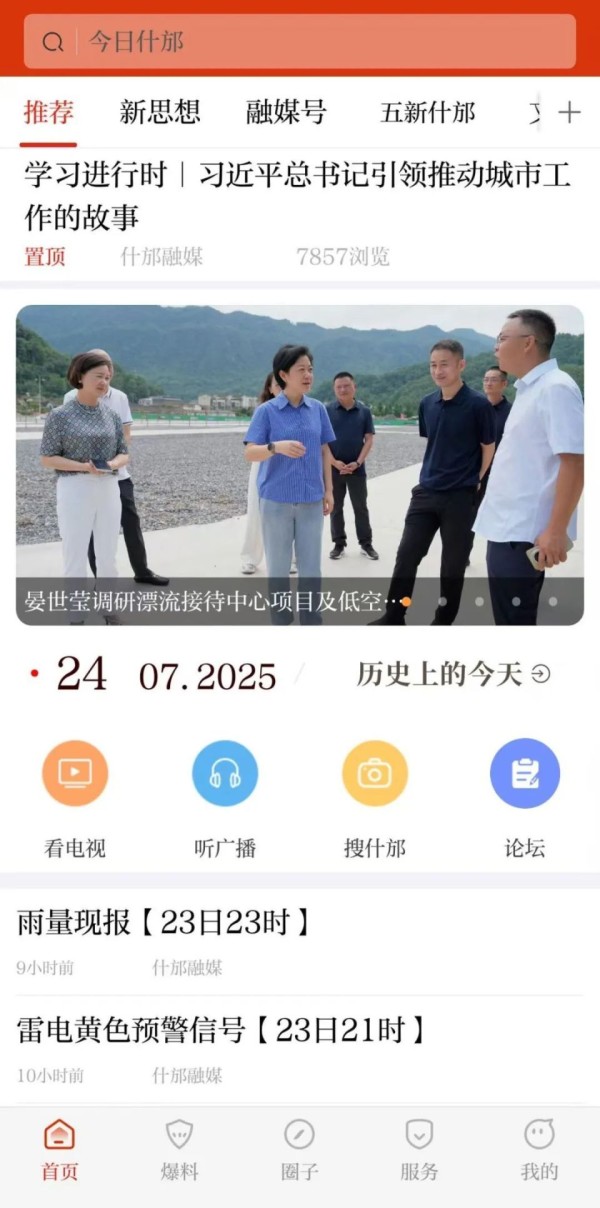Open the plus icon to manage channels
600x1208 pixels.
[x=569, y=112]
